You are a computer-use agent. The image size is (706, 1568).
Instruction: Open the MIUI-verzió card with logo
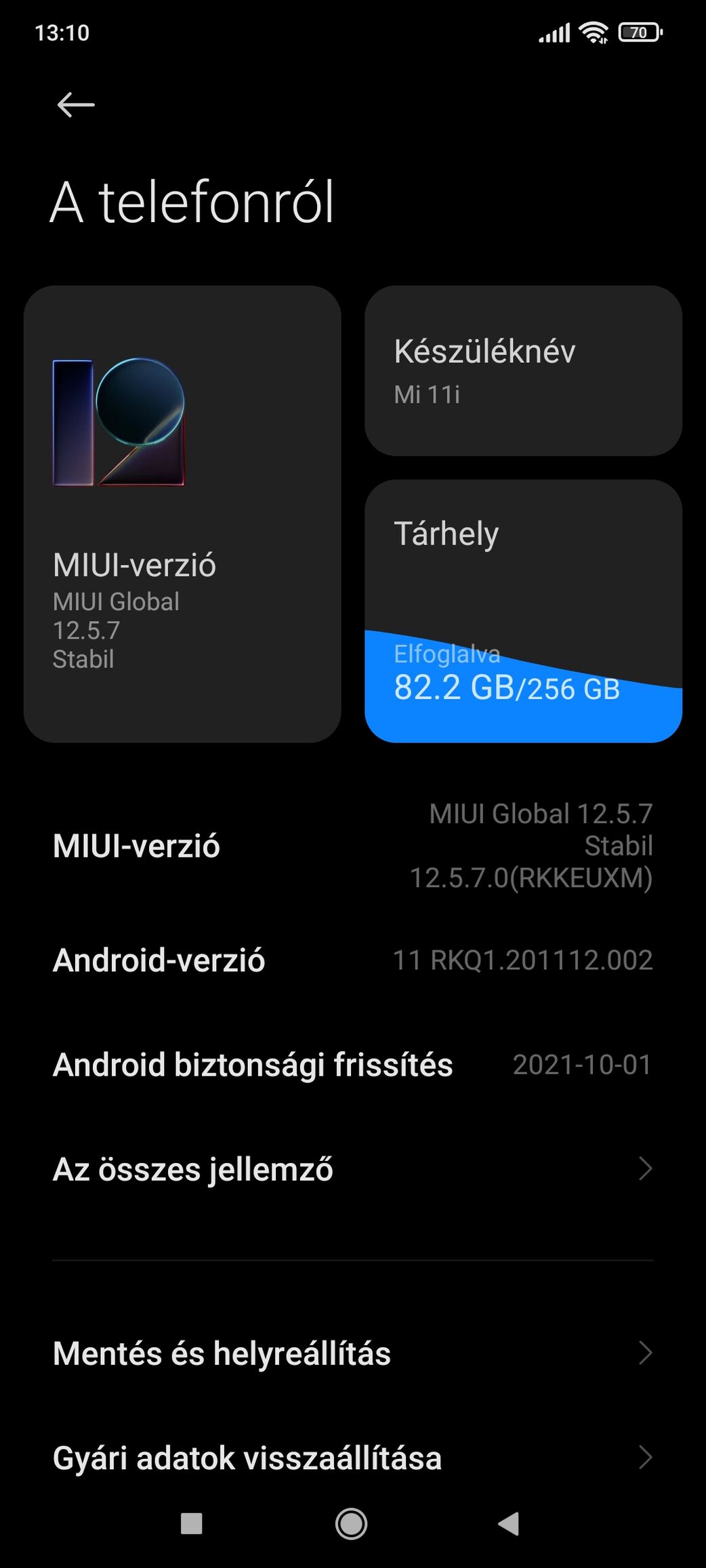click(182, 513)
